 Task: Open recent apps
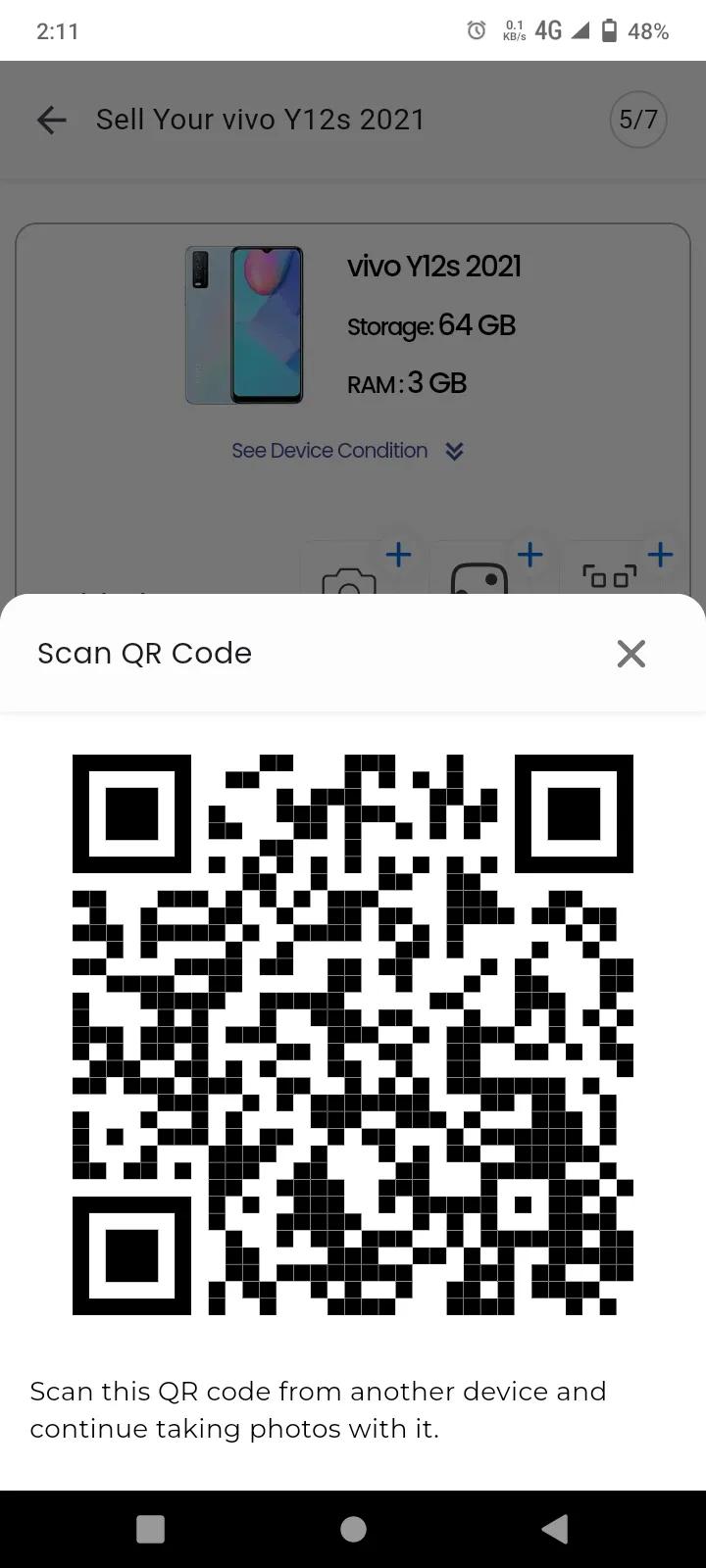150,1529
